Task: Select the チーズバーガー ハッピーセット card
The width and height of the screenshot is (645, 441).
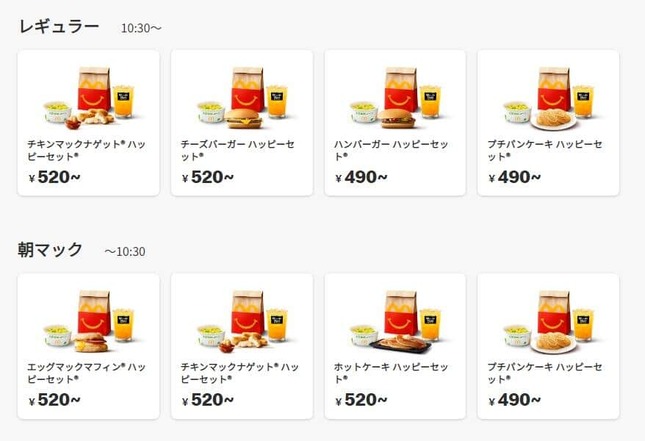Action: (x=241, y=122)
